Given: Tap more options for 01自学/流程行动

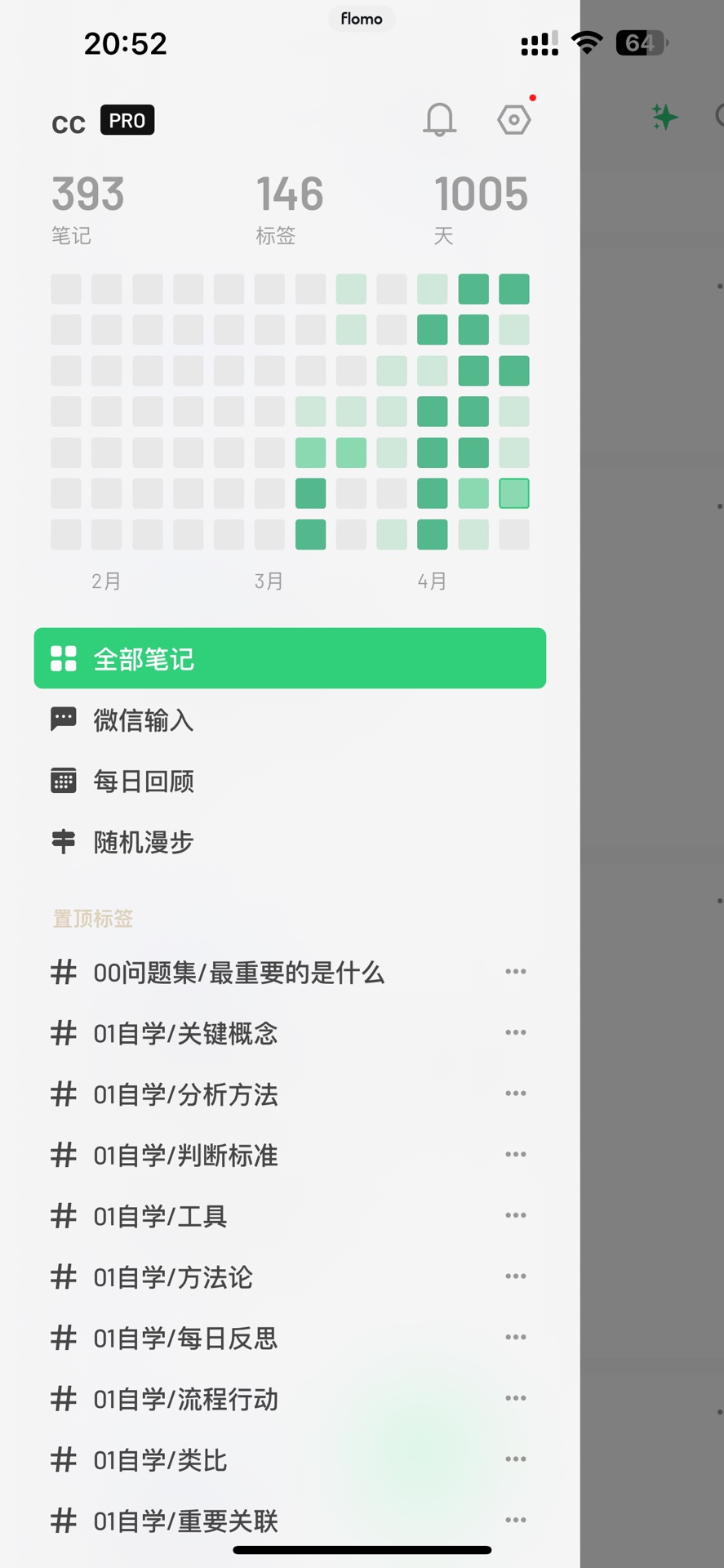Looking at the screenshot, I should 515,1398.
